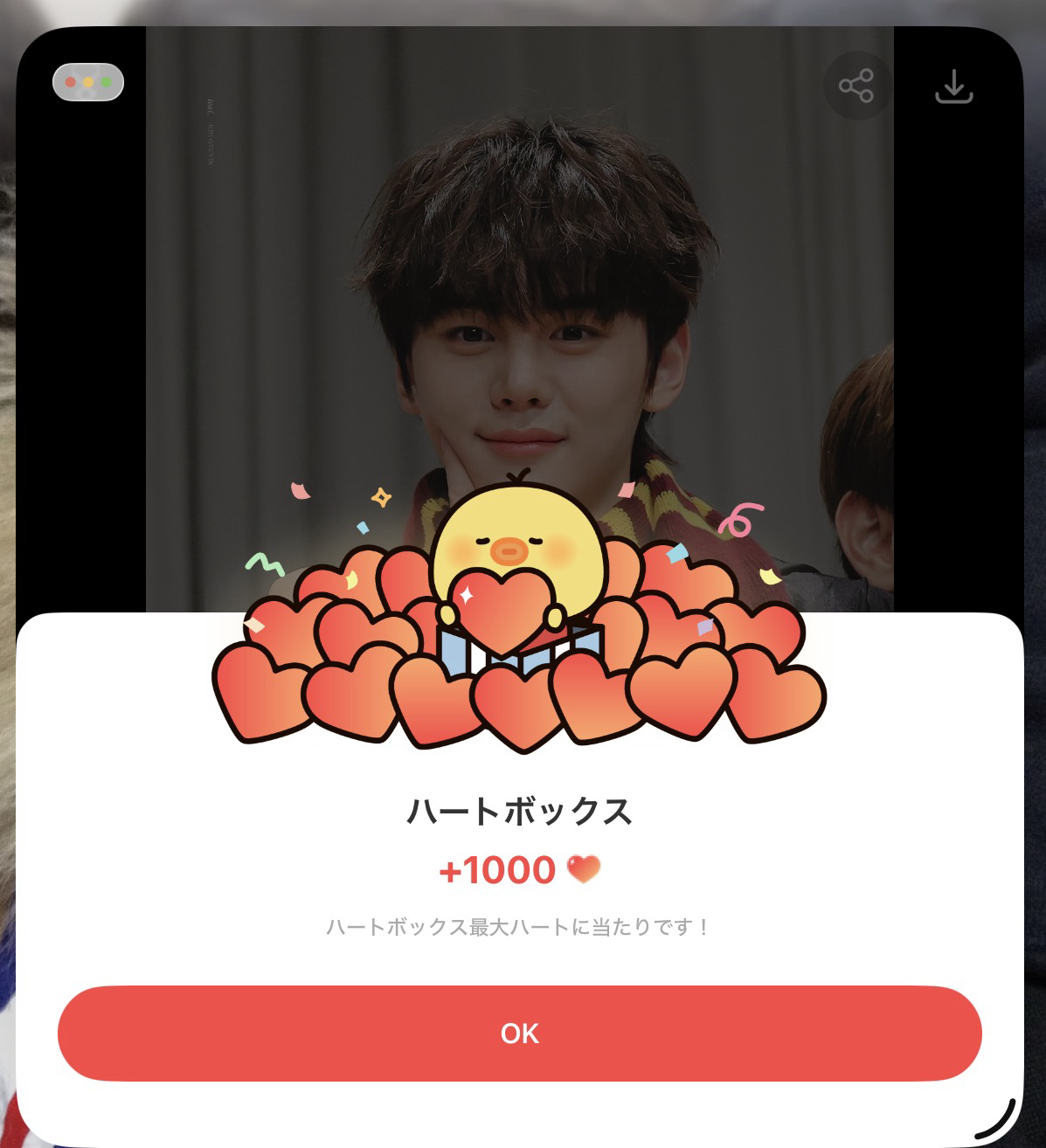Open the three-dot window control
1046x1148 pixels.
(x=88, y=82)
